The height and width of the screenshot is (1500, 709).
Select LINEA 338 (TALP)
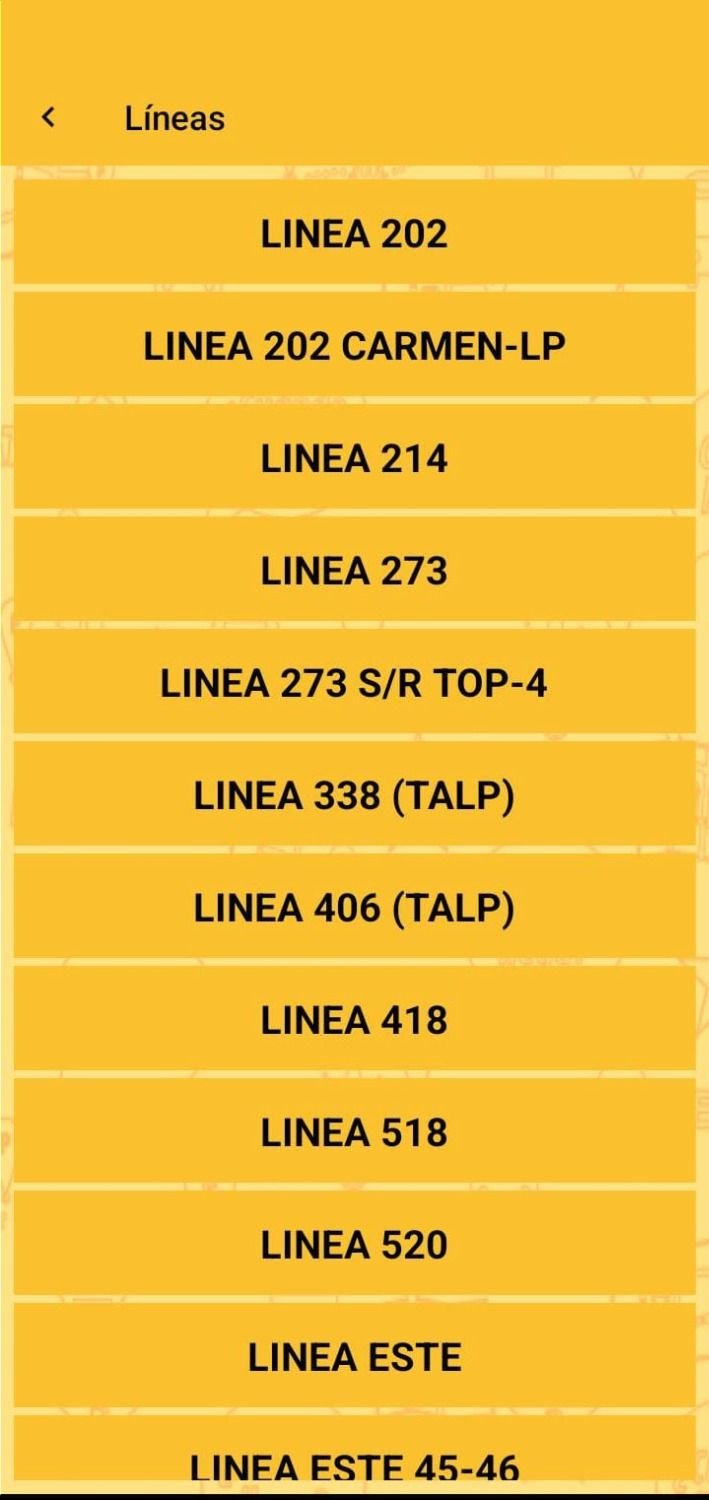[354, 795]
